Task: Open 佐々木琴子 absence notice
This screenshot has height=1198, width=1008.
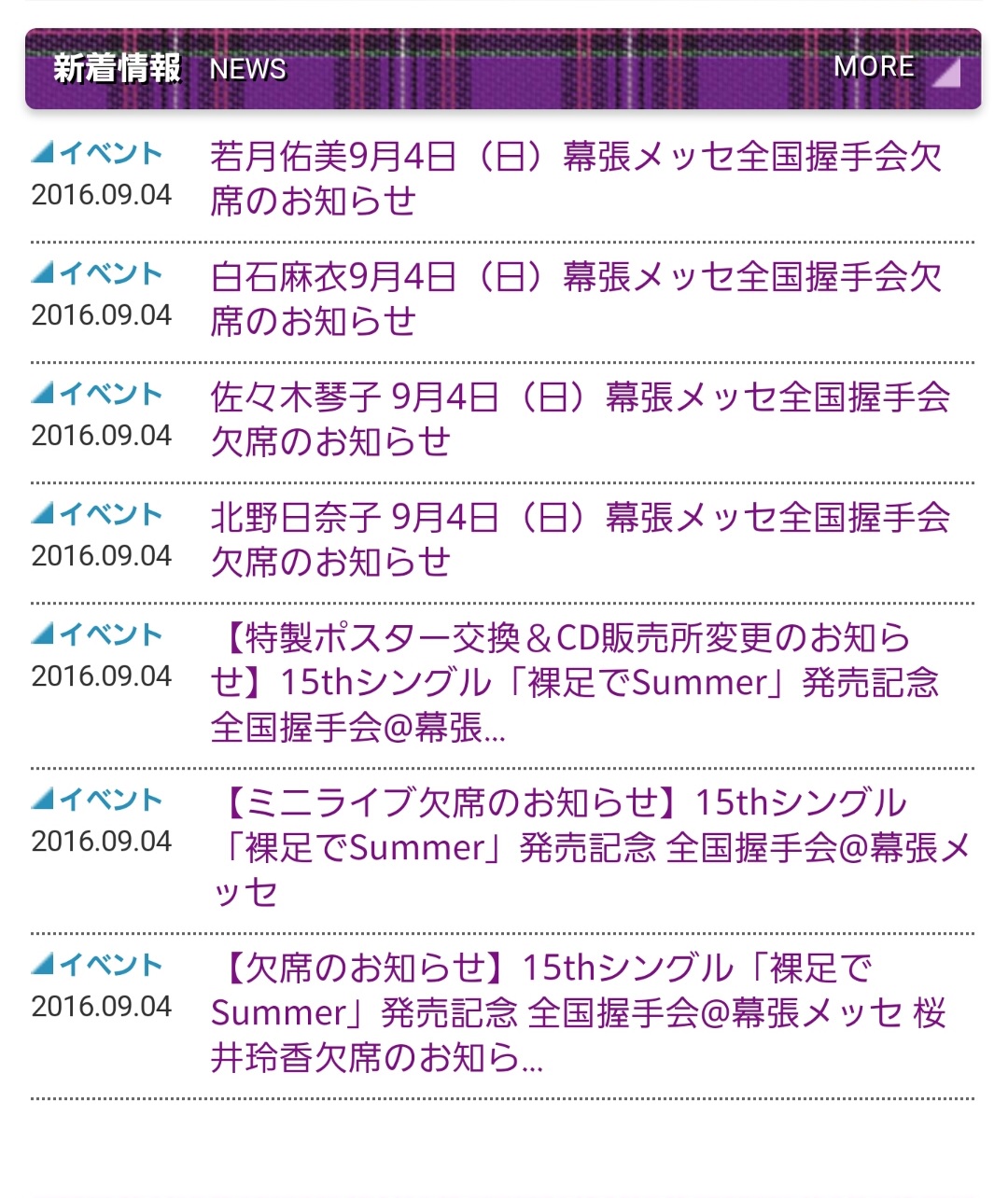Action: pyautogui.click(x=580, y=420)
